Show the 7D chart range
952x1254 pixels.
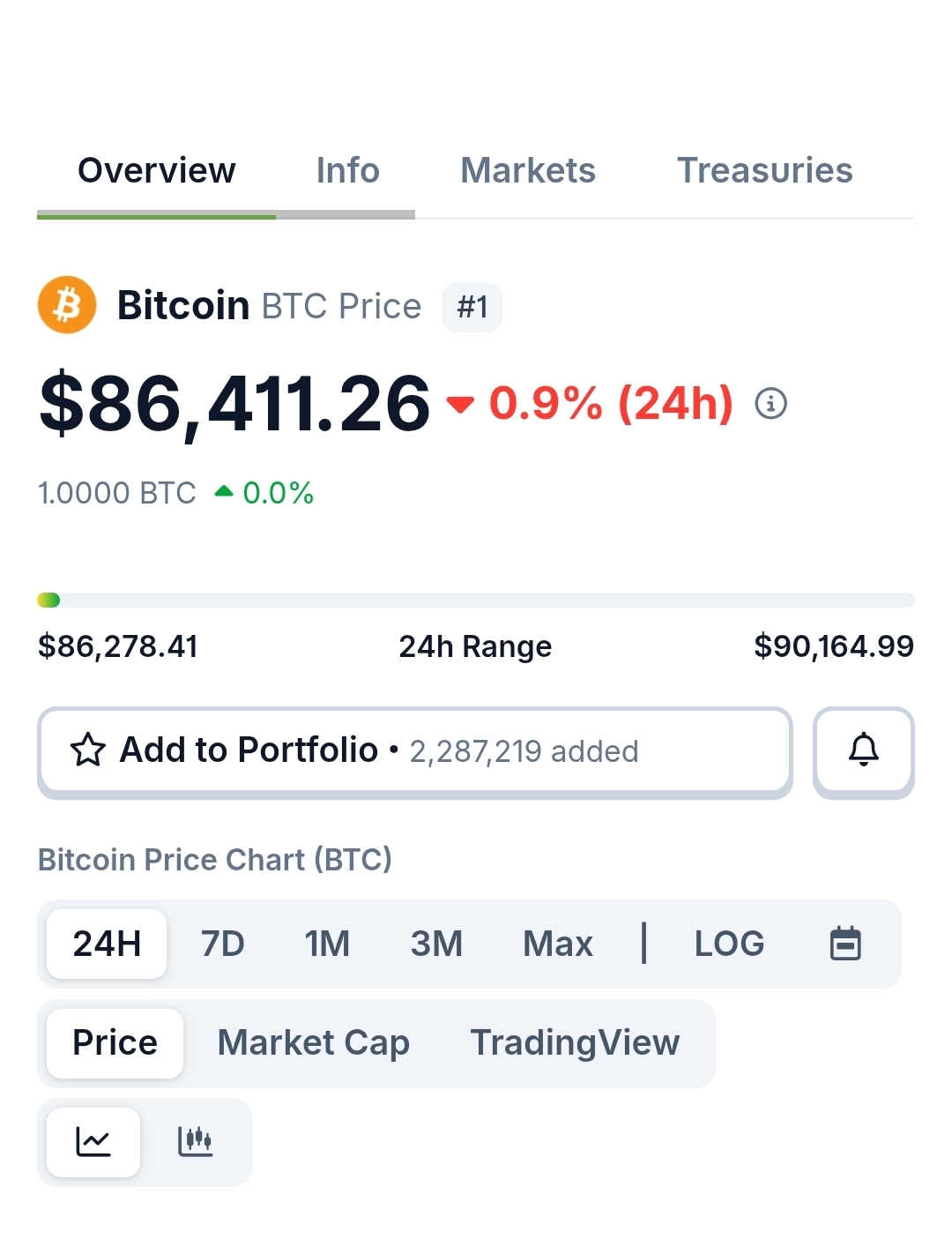pos(222,944)
